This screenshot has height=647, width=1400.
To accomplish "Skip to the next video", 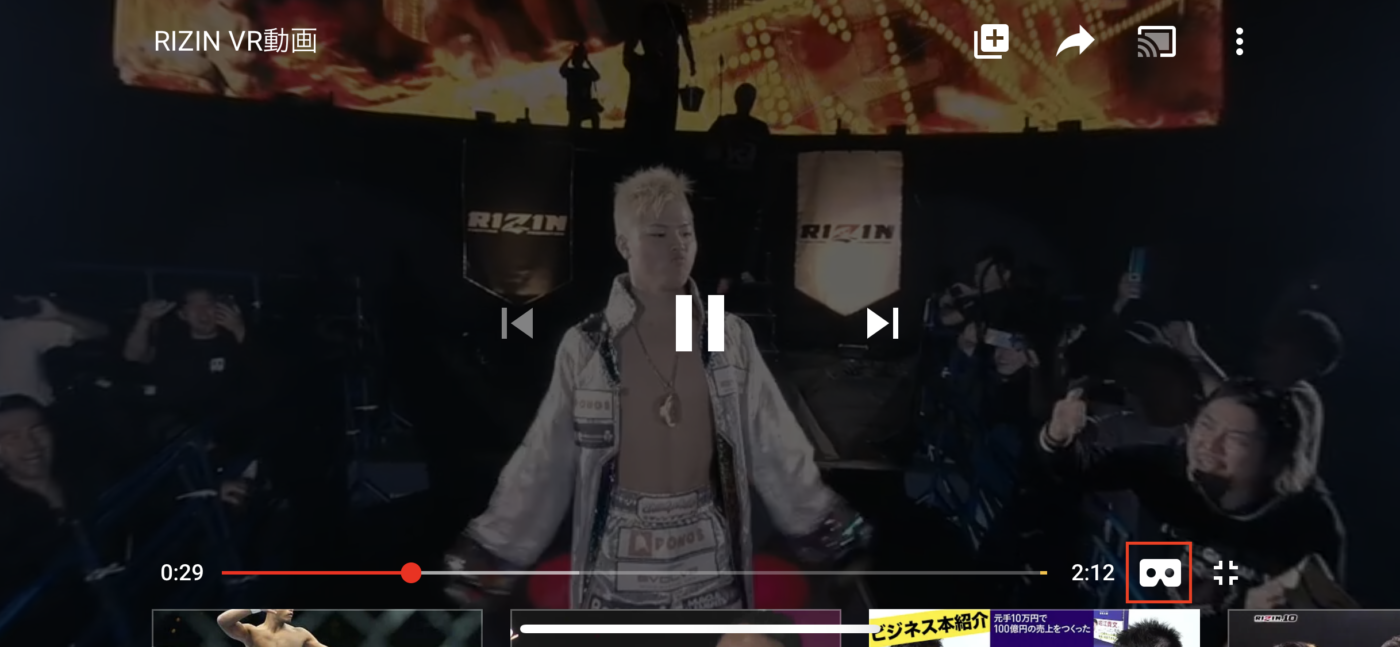I will point(882,323).
